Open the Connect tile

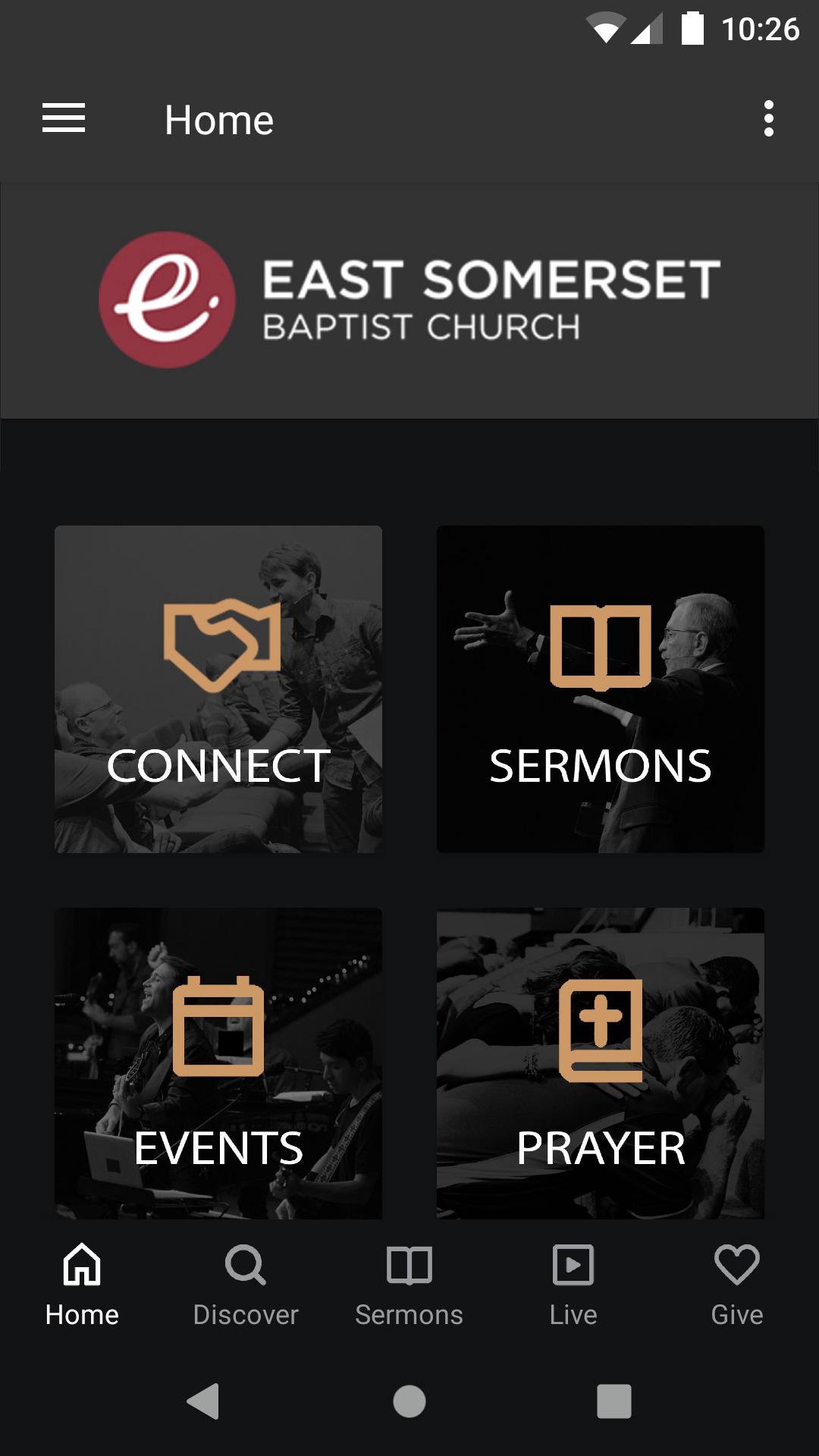(218, 689)
